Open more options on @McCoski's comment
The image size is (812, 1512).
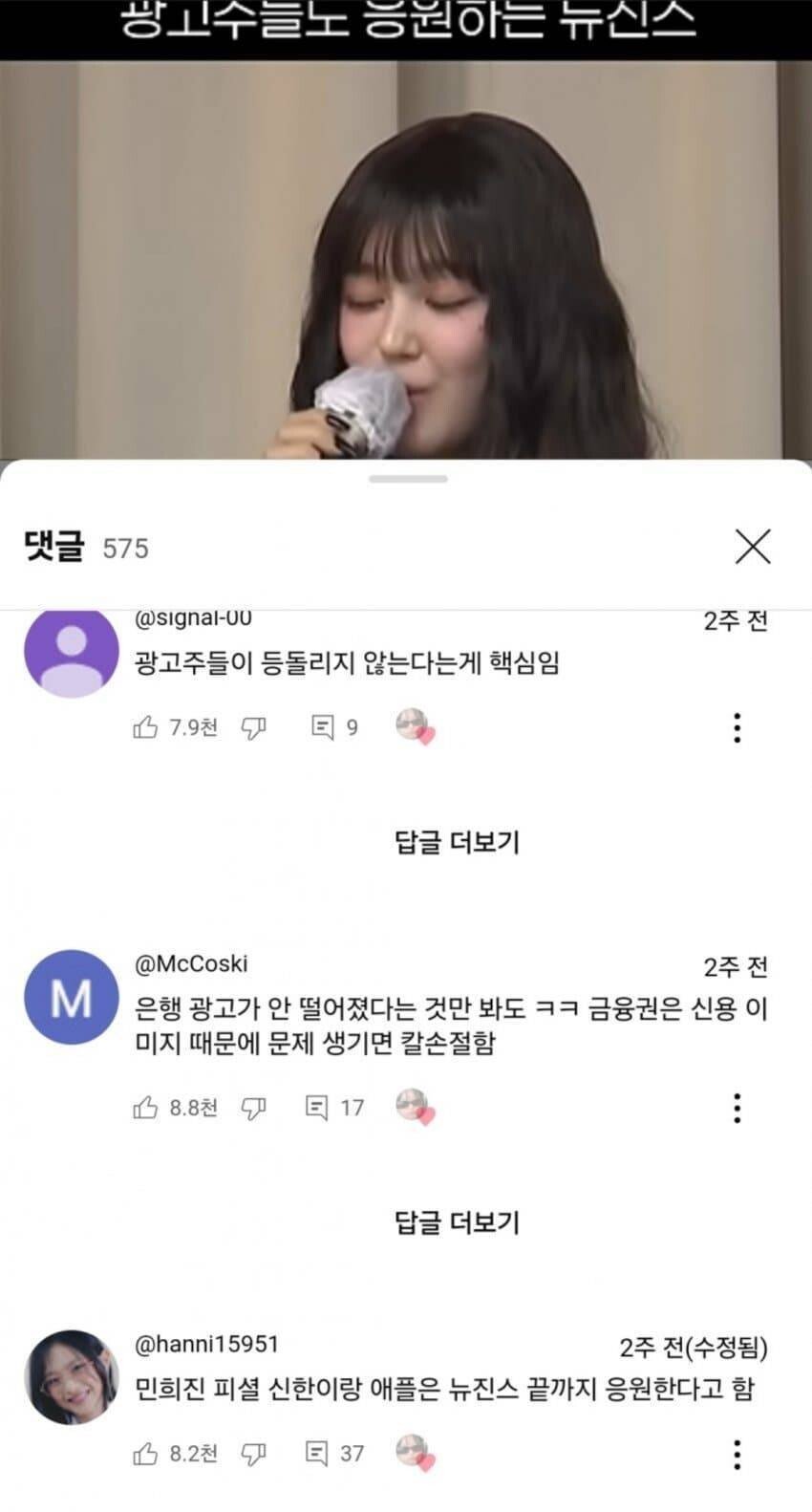737,1108
